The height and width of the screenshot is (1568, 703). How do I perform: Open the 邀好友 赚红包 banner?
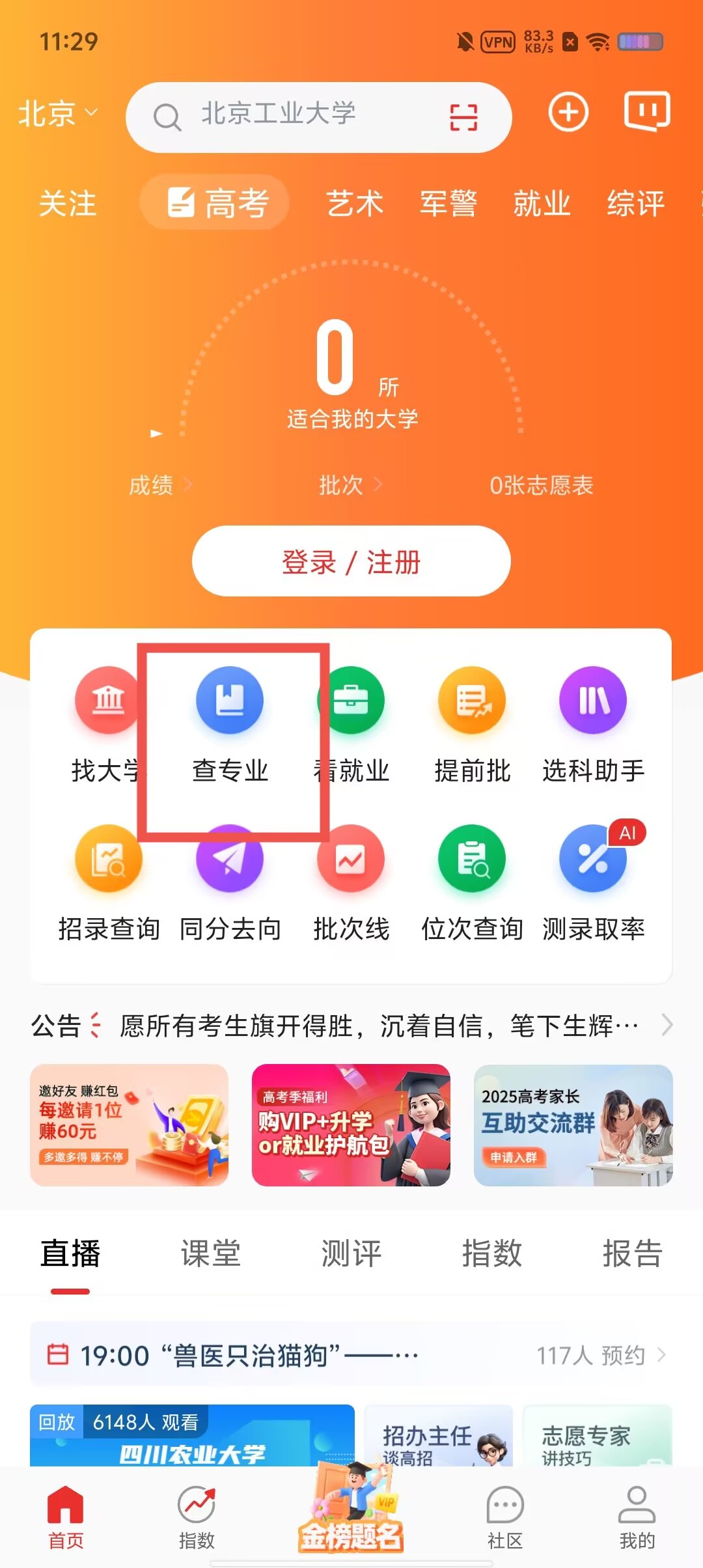pos(129,1125)
